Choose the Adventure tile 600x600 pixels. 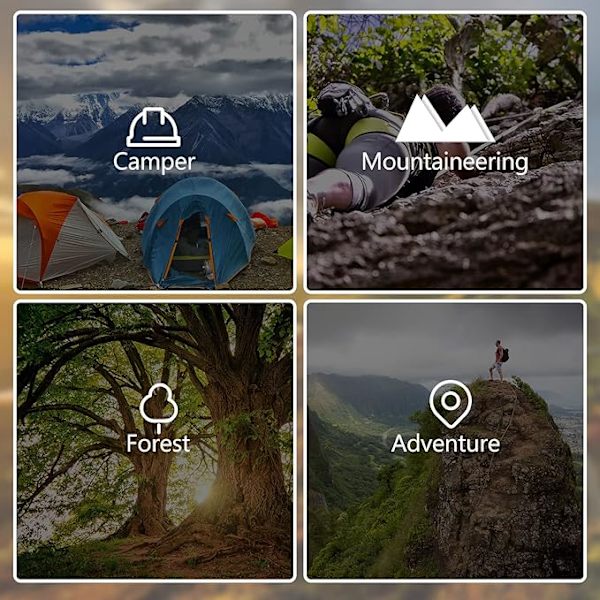coord(445,440)
